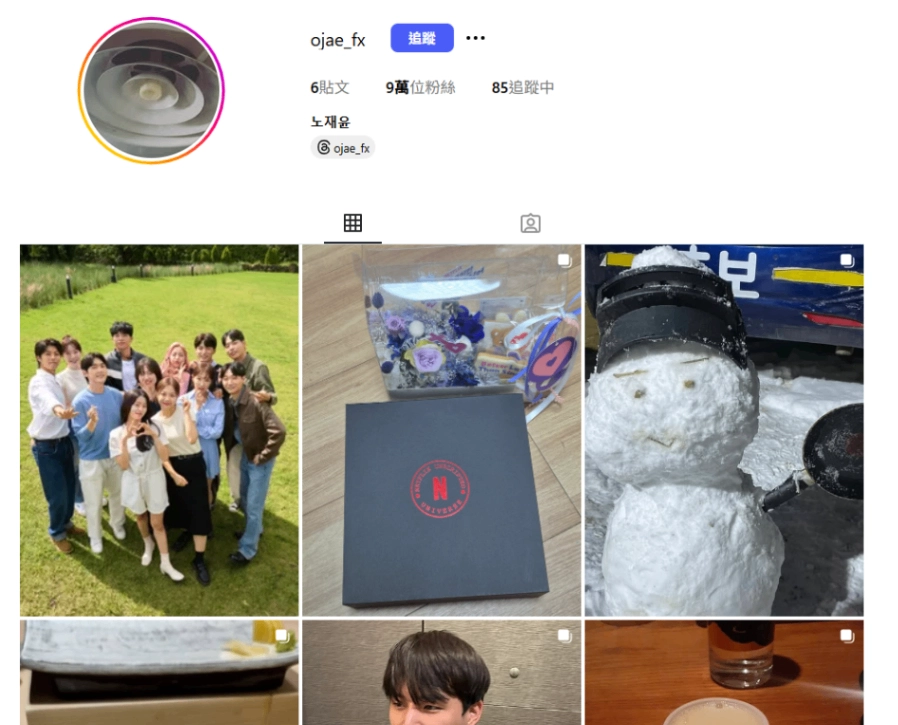Open the ojae_fx Threads link

(x=343, y=148)
